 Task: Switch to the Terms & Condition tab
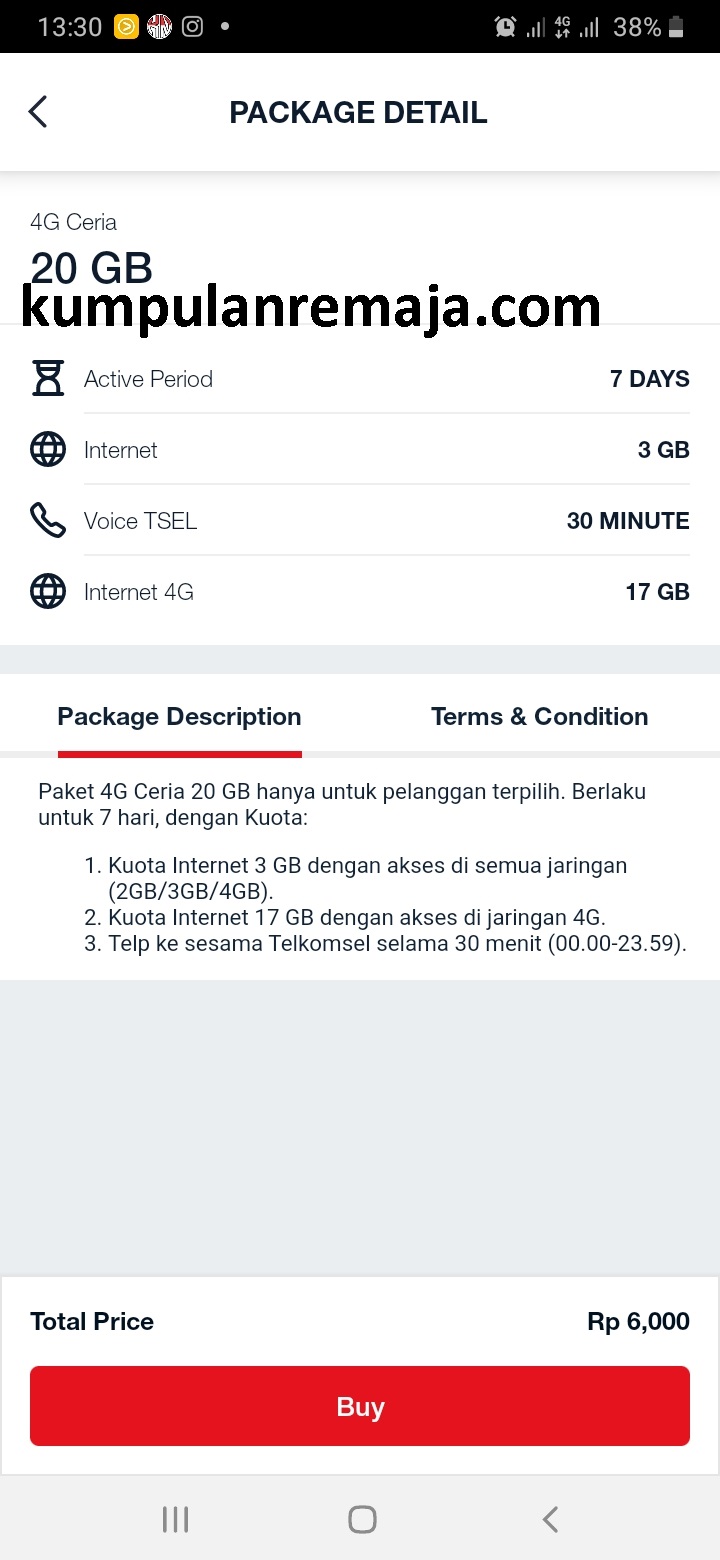539,717
